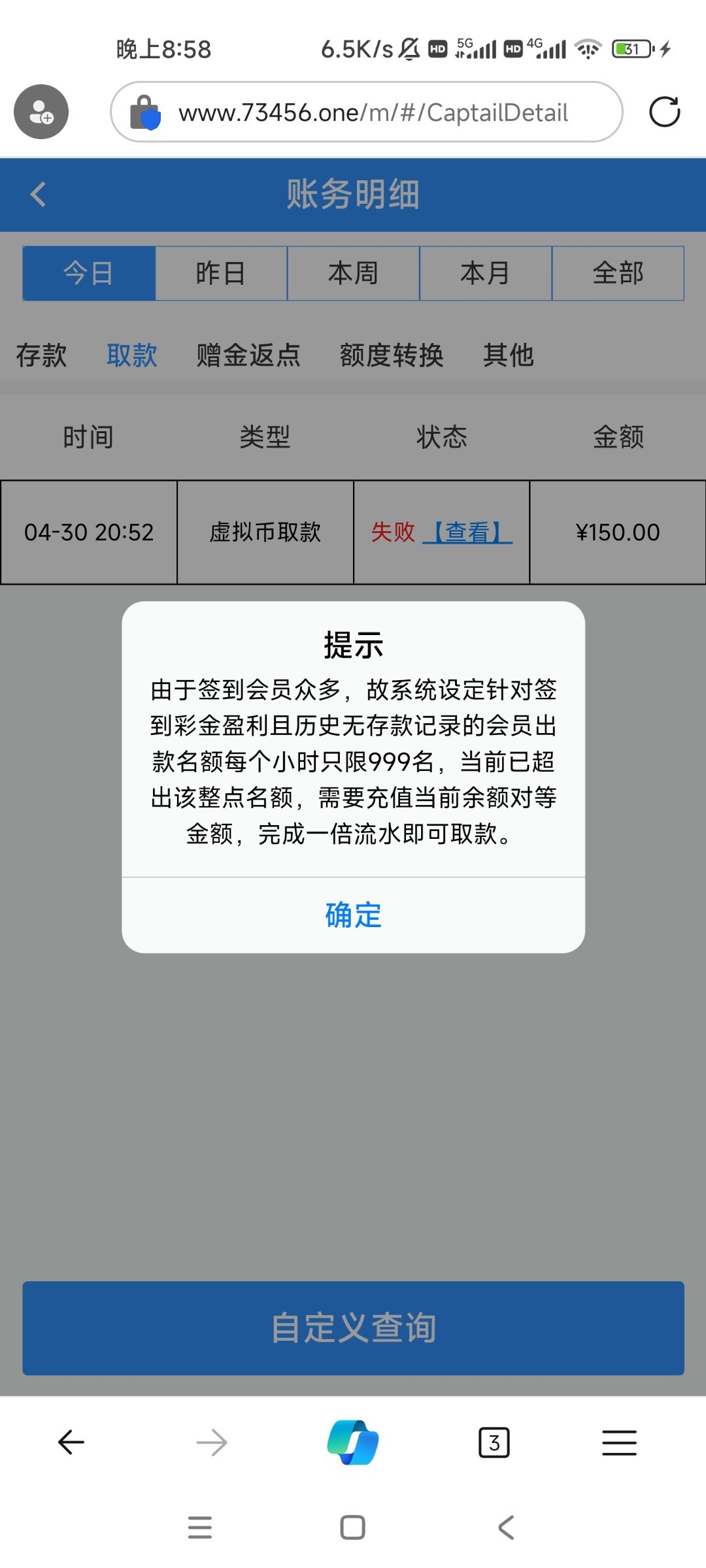Viewport: 706px width, 1568px height.
Task: Switch to the 本周 filter
Action: click(x=353, y=273)
